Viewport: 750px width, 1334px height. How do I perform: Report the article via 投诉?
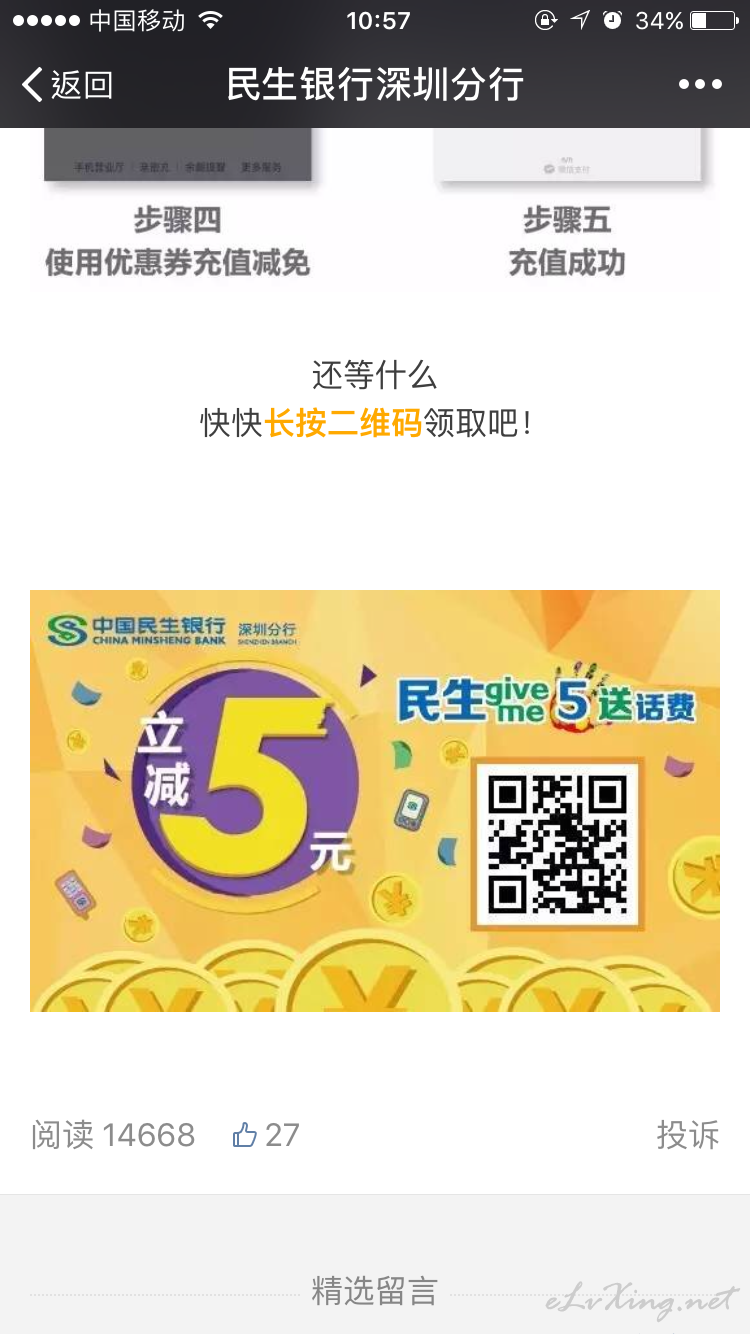coord(688,1135)
